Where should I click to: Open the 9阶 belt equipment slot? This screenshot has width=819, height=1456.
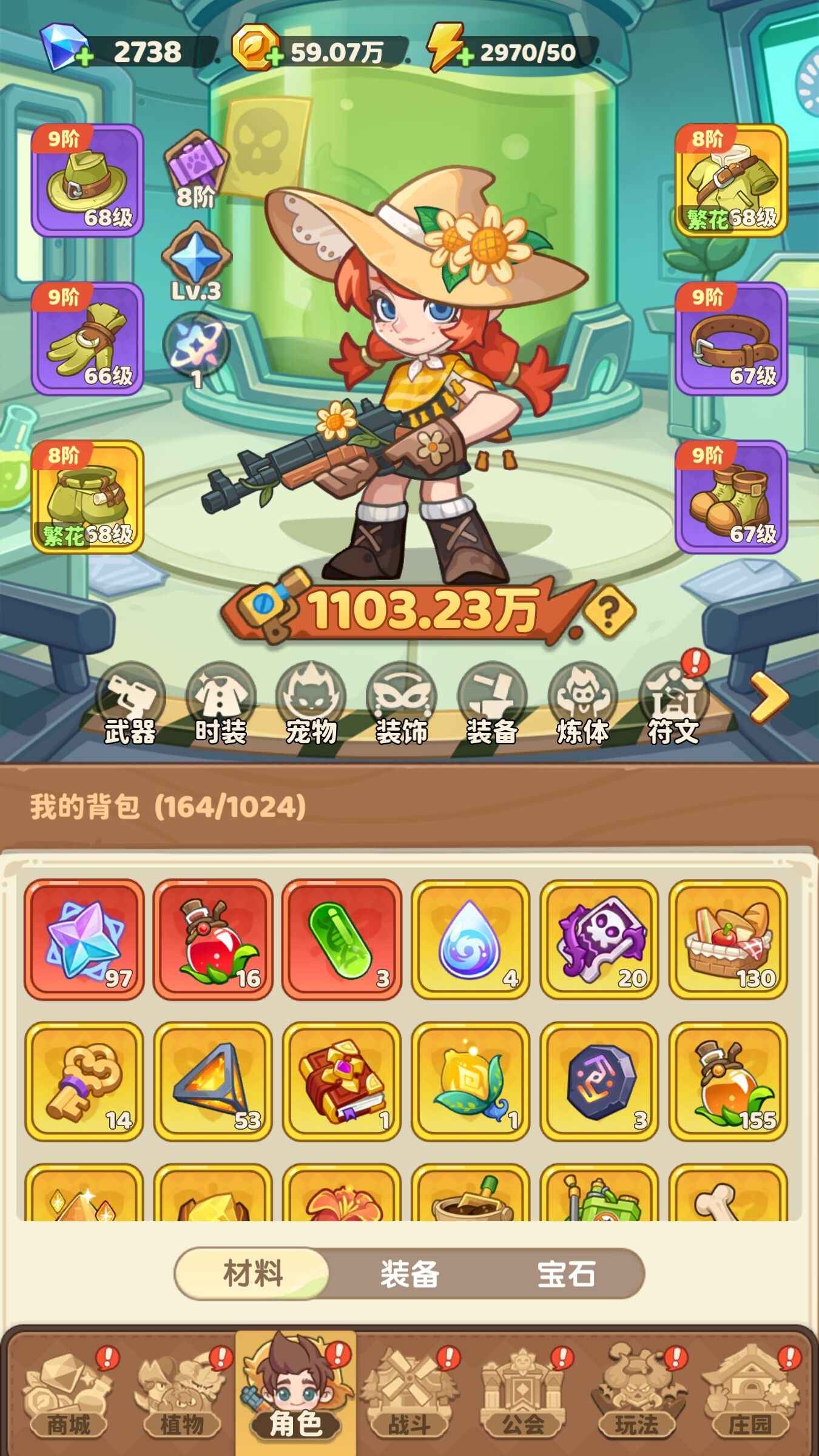[x=731, y=338]
